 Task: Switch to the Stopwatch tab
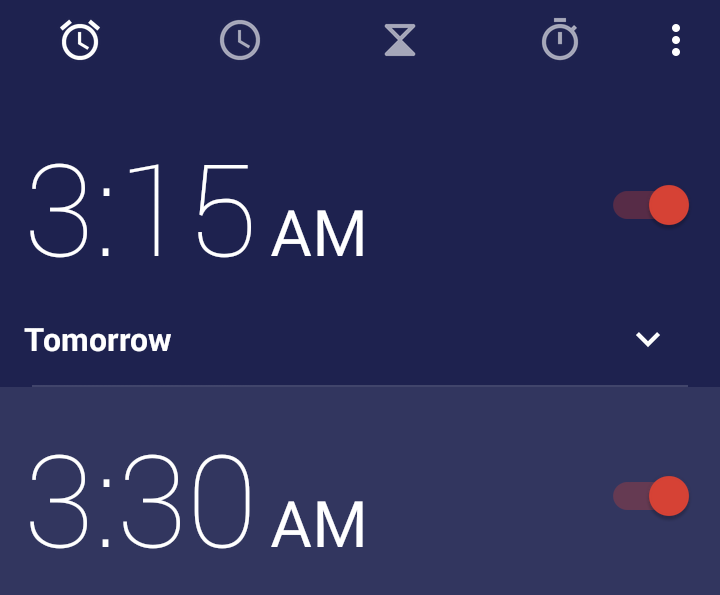[560, 39]
